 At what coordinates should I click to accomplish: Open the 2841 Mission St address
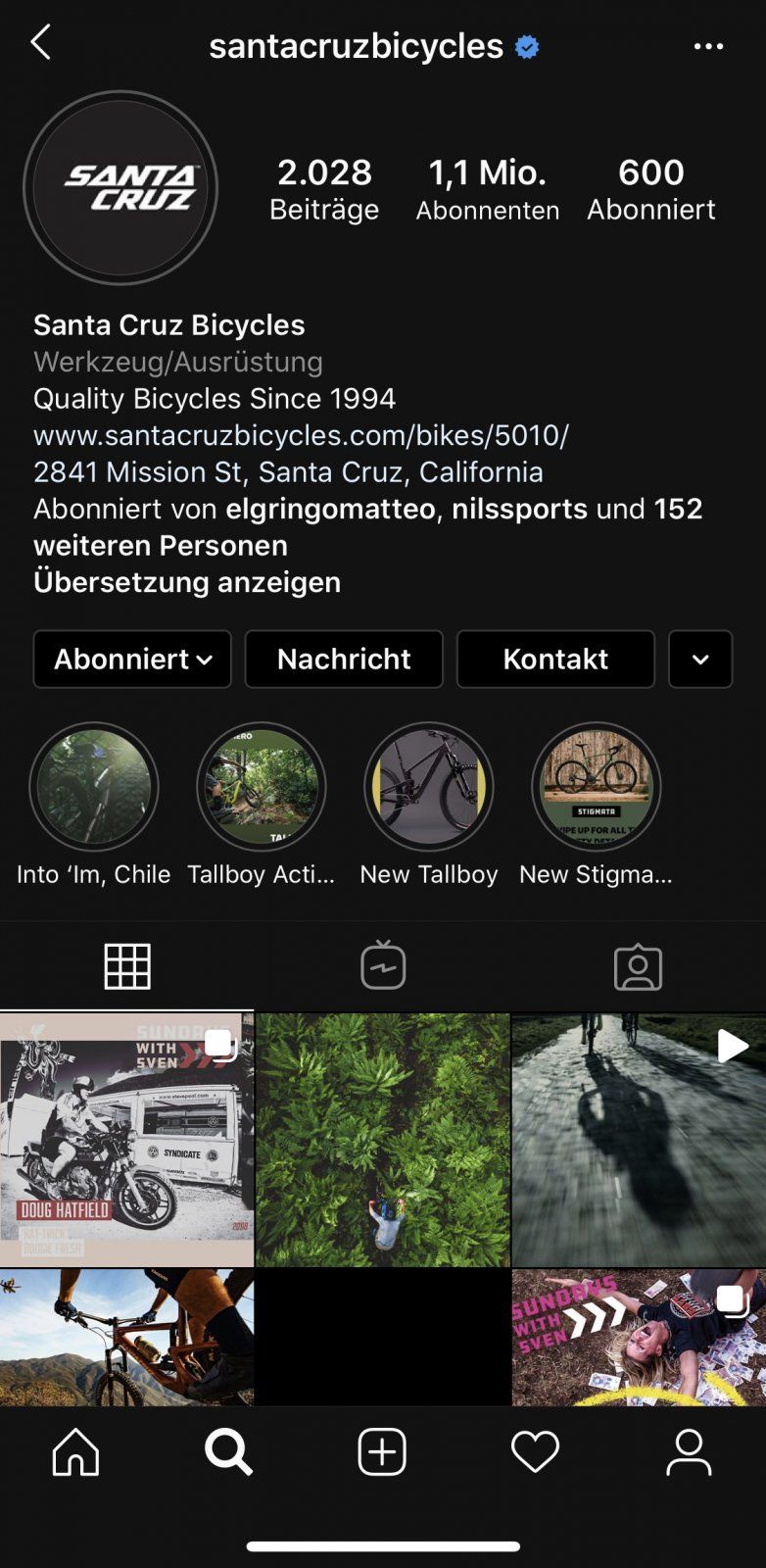288,472
